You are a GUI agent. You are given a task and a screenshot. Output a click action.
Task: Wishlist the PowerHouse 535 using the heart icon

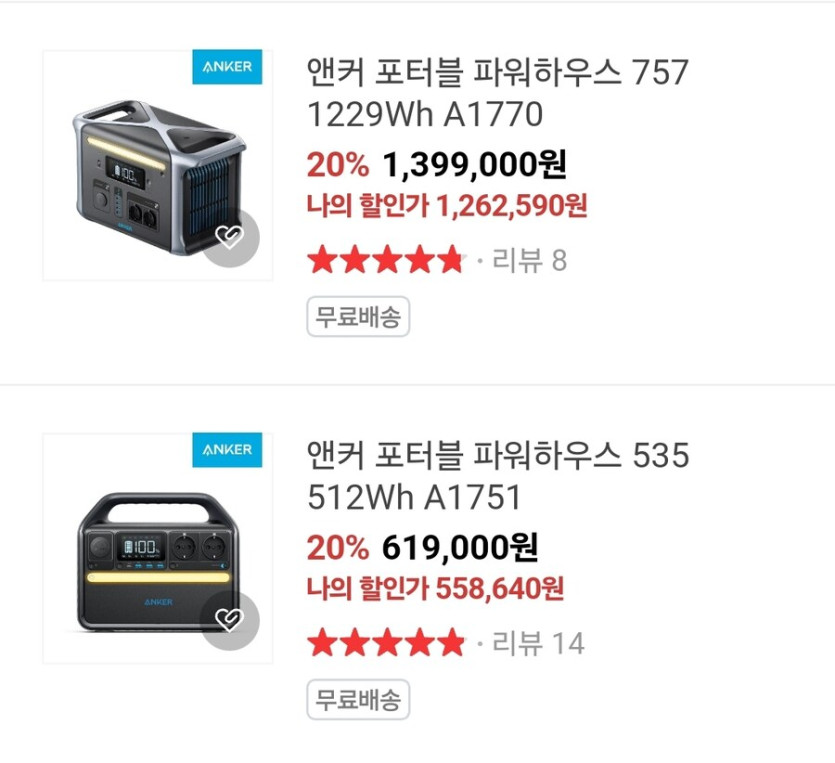(x=231, y=621)
